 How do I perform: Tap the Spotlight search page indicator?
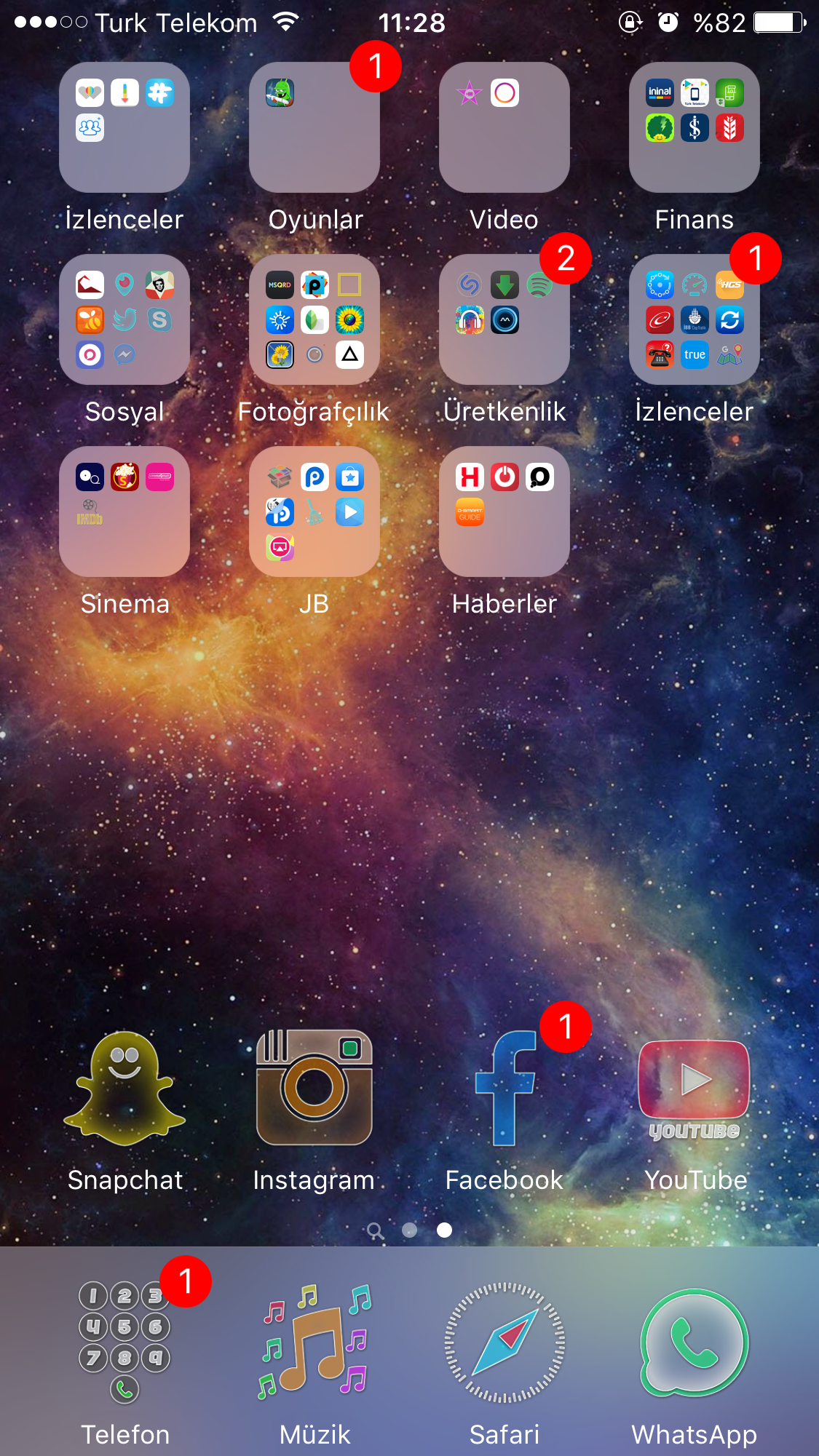(375, 1230)
